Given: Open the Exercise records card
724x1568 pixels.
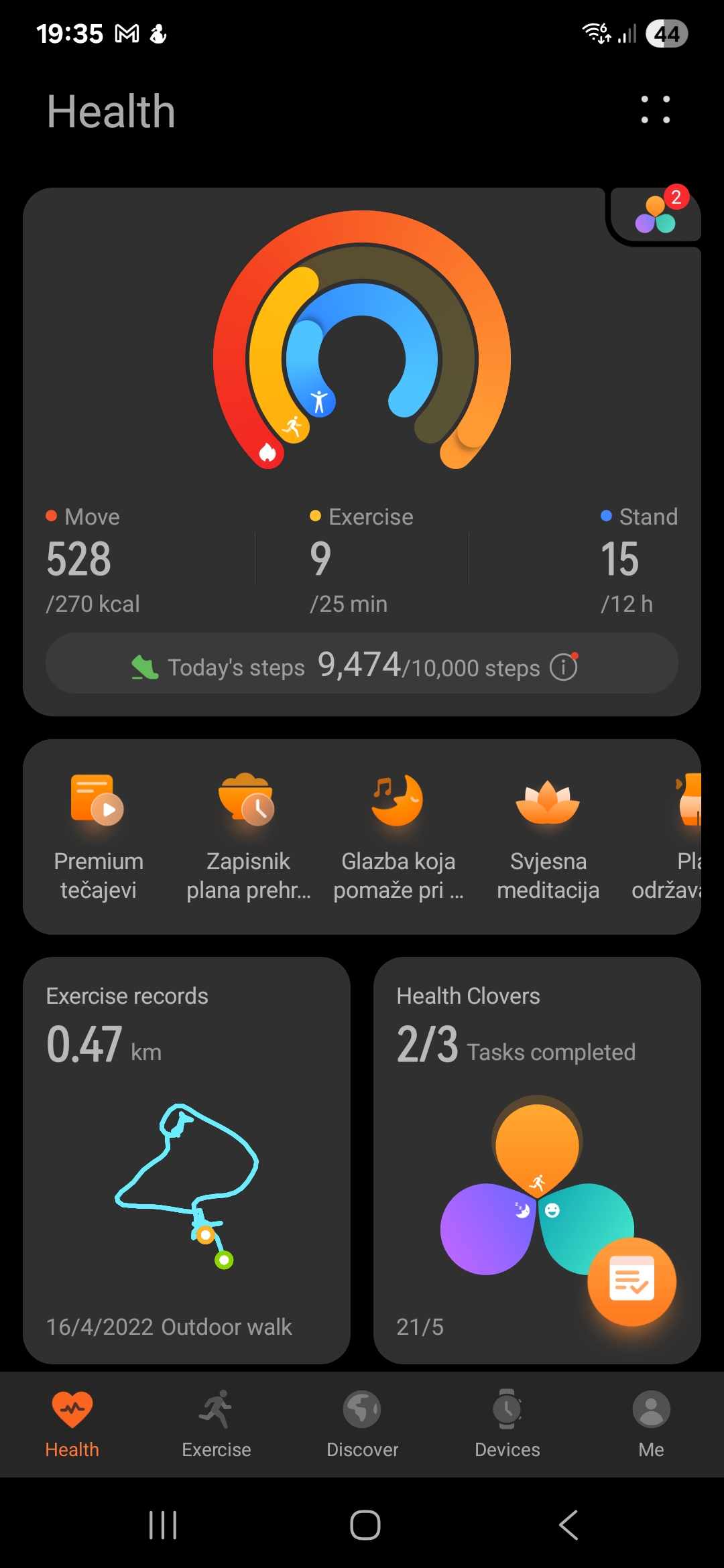Looking at the screenshot, I should coord(186,1160).
